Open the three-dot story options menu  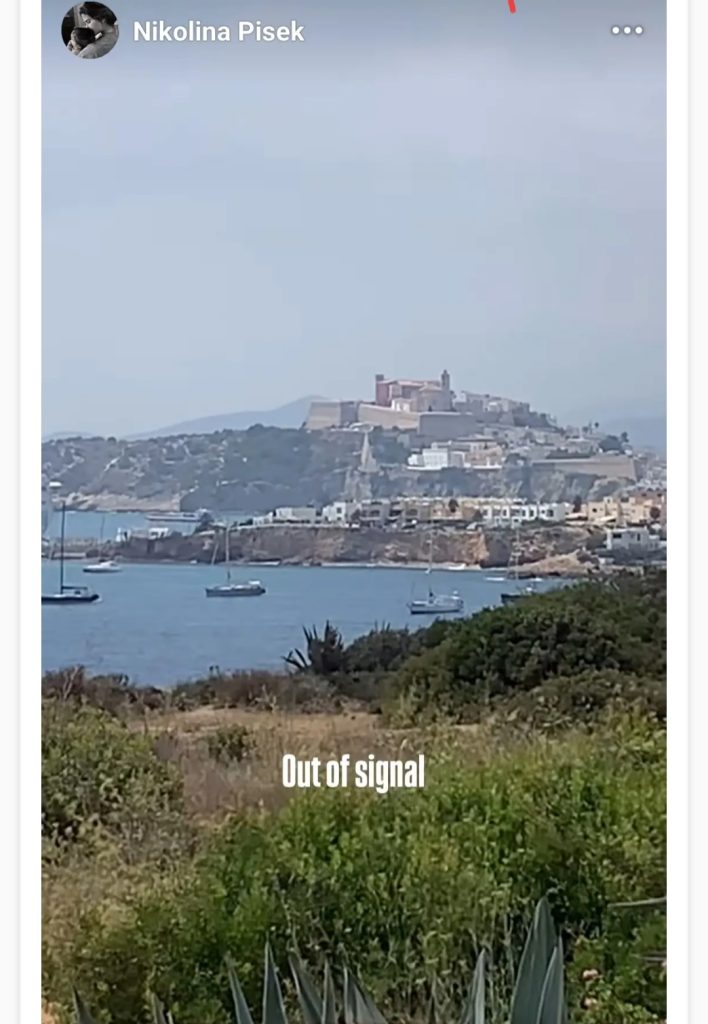[x=627, y=30]
